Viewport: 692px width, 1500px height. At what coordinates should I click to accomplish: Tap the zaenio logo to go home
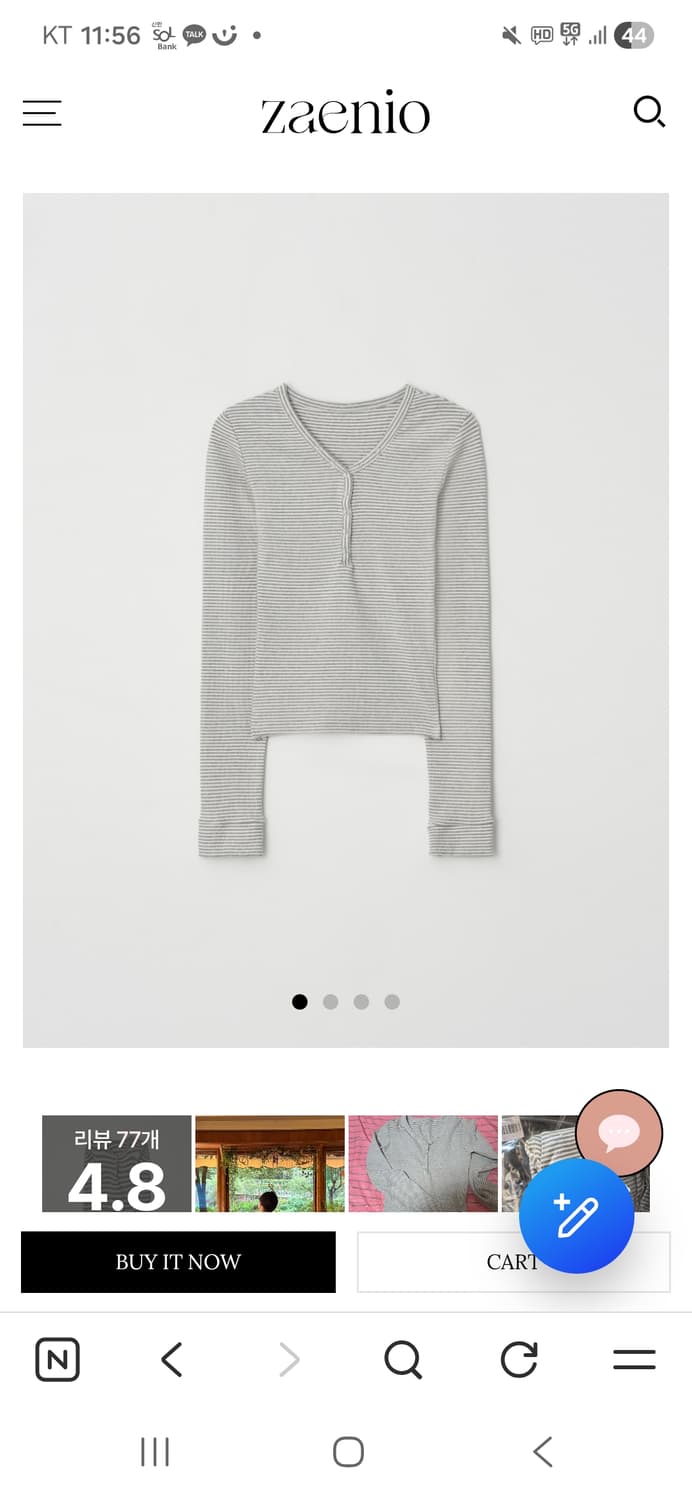345,114
